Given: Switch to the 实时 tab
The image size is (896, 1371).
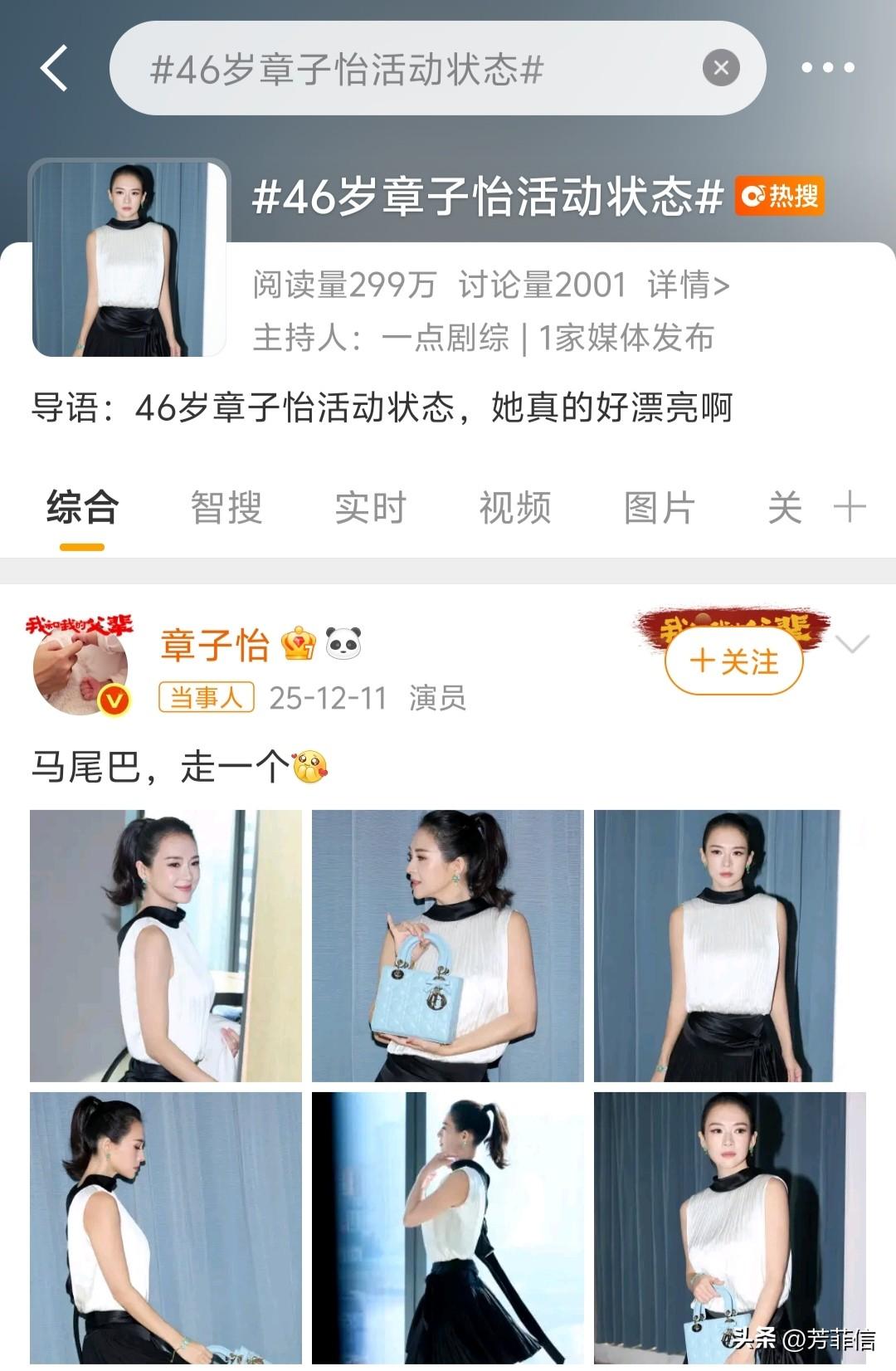Looking at the screenshot, I should point(371,508).
